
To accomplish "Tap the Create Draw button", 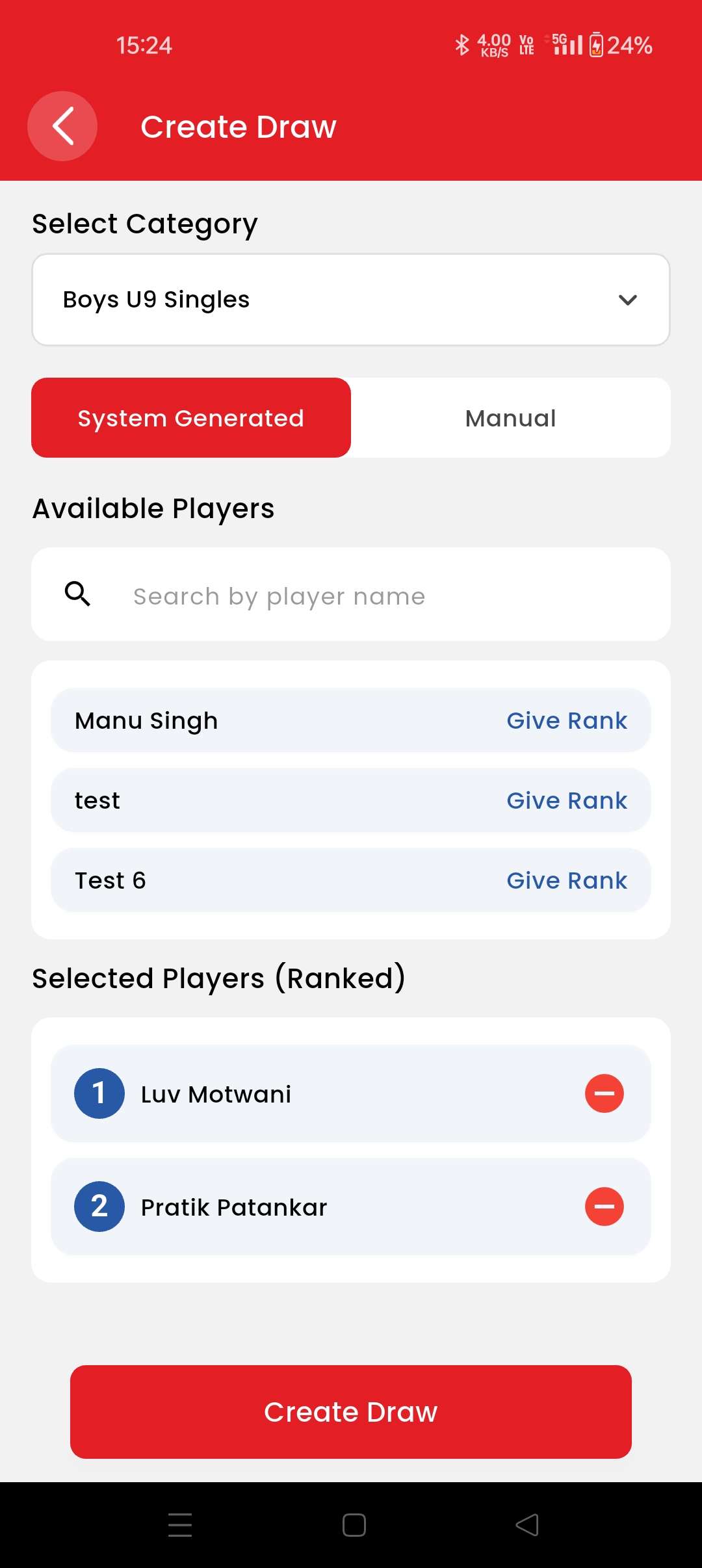I will 351,1412.
